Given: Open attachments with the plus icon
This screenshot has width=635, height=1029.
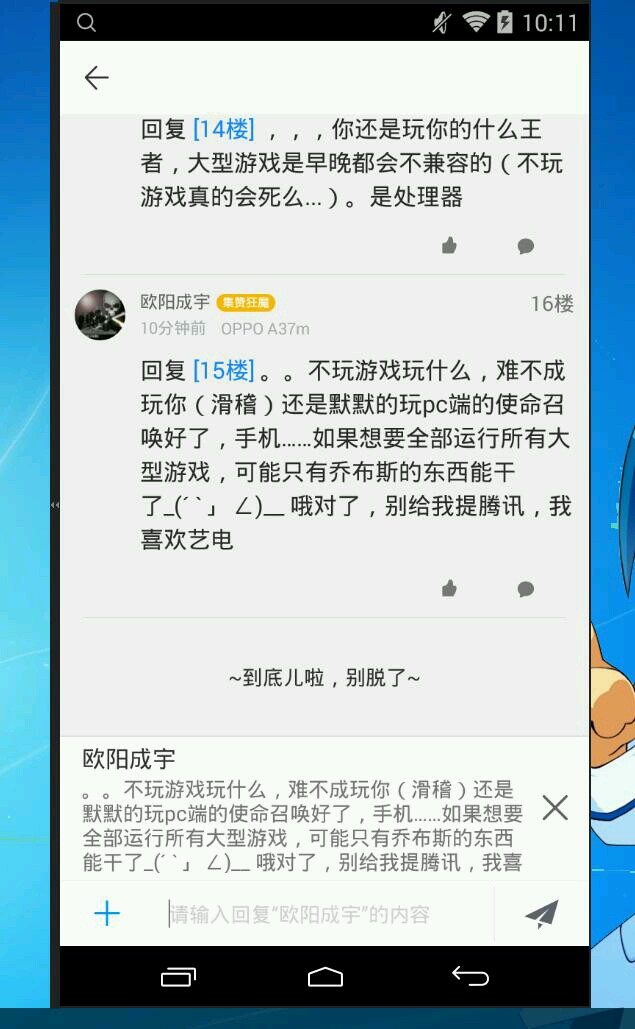Looking at the screenshot, I should click(107, 914).
